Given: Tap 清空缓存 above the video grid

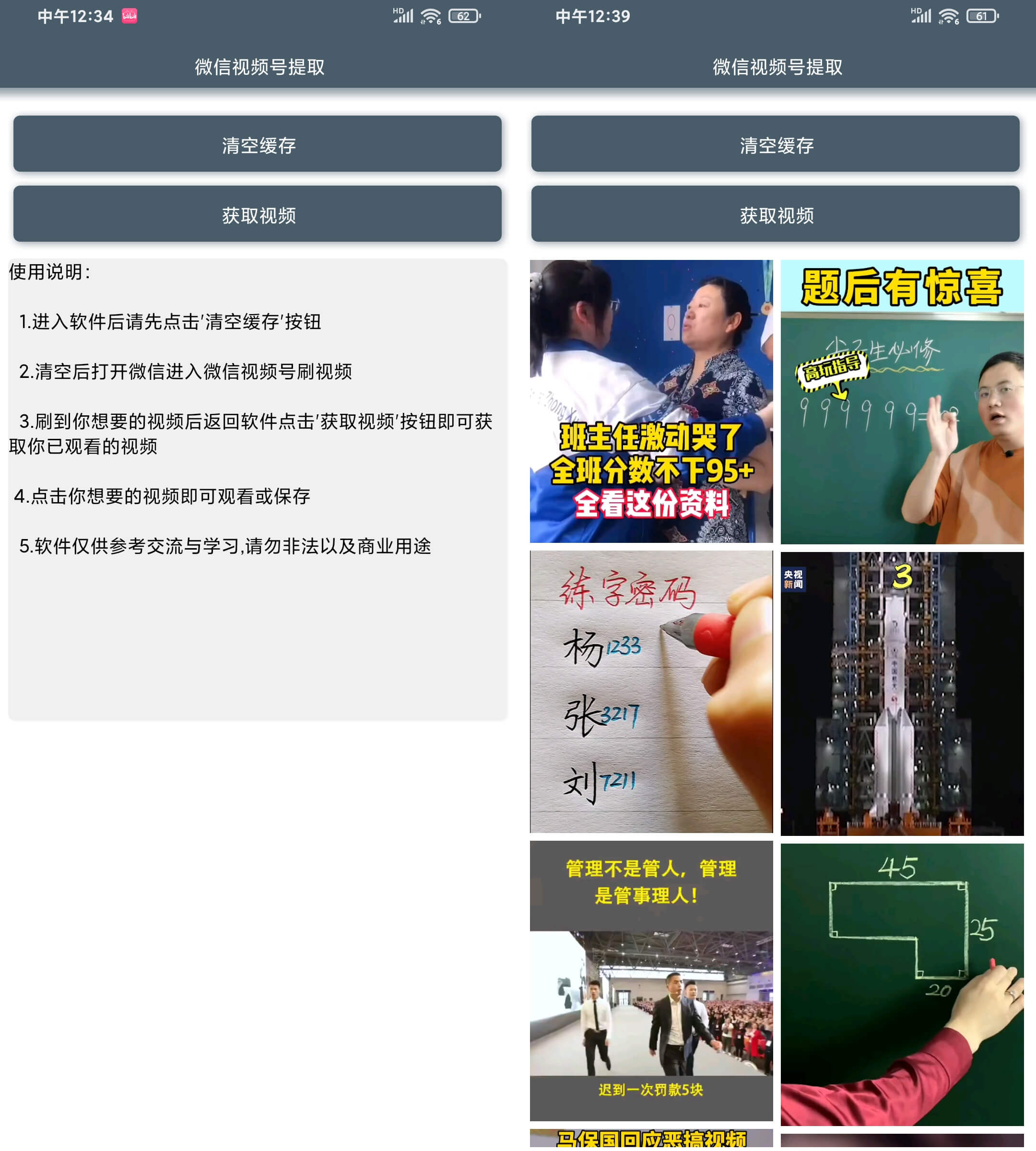Looking at the screenshot, I should (775, 144).
